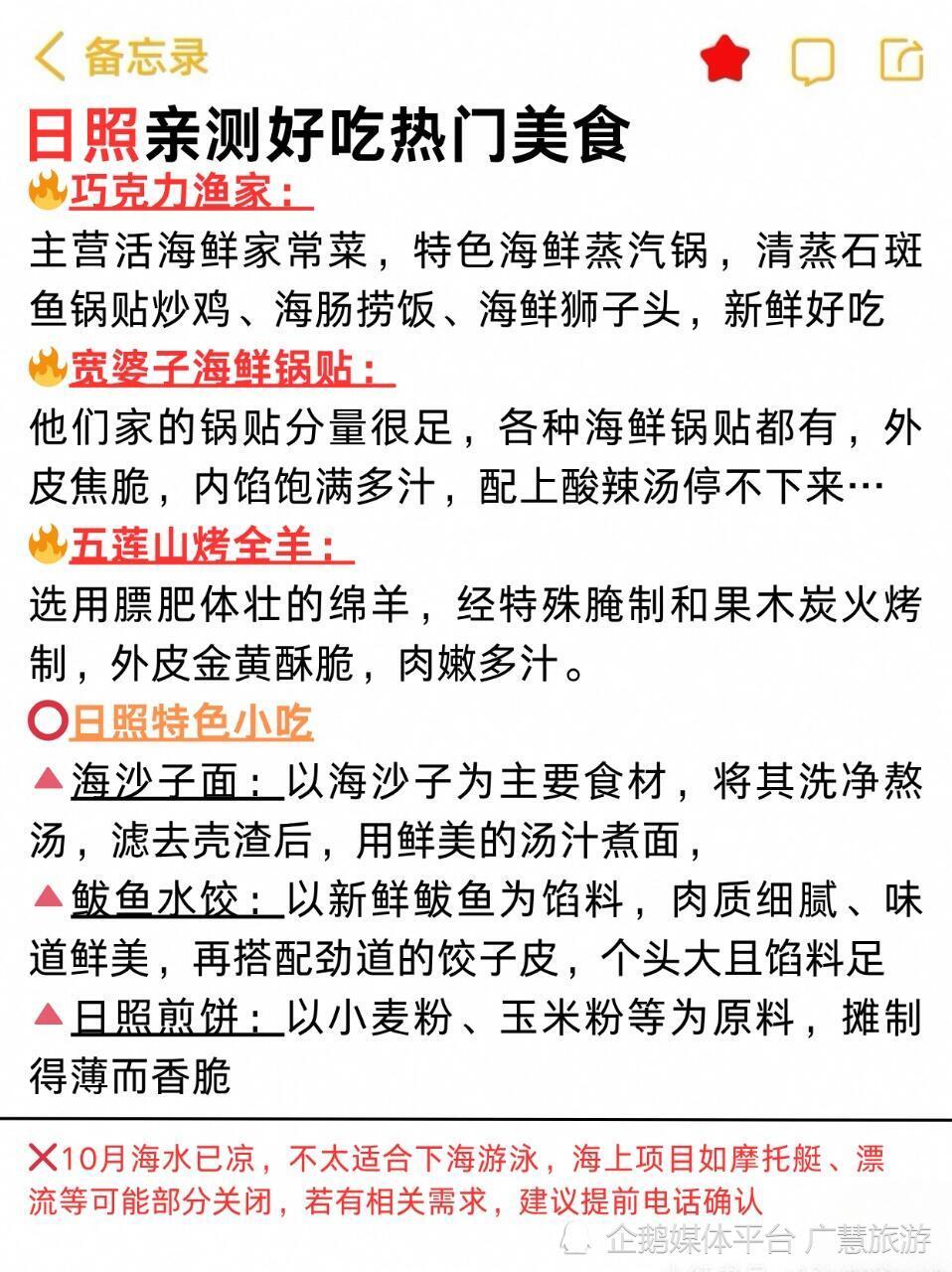Tap the share icon at top right

[900, 60]
